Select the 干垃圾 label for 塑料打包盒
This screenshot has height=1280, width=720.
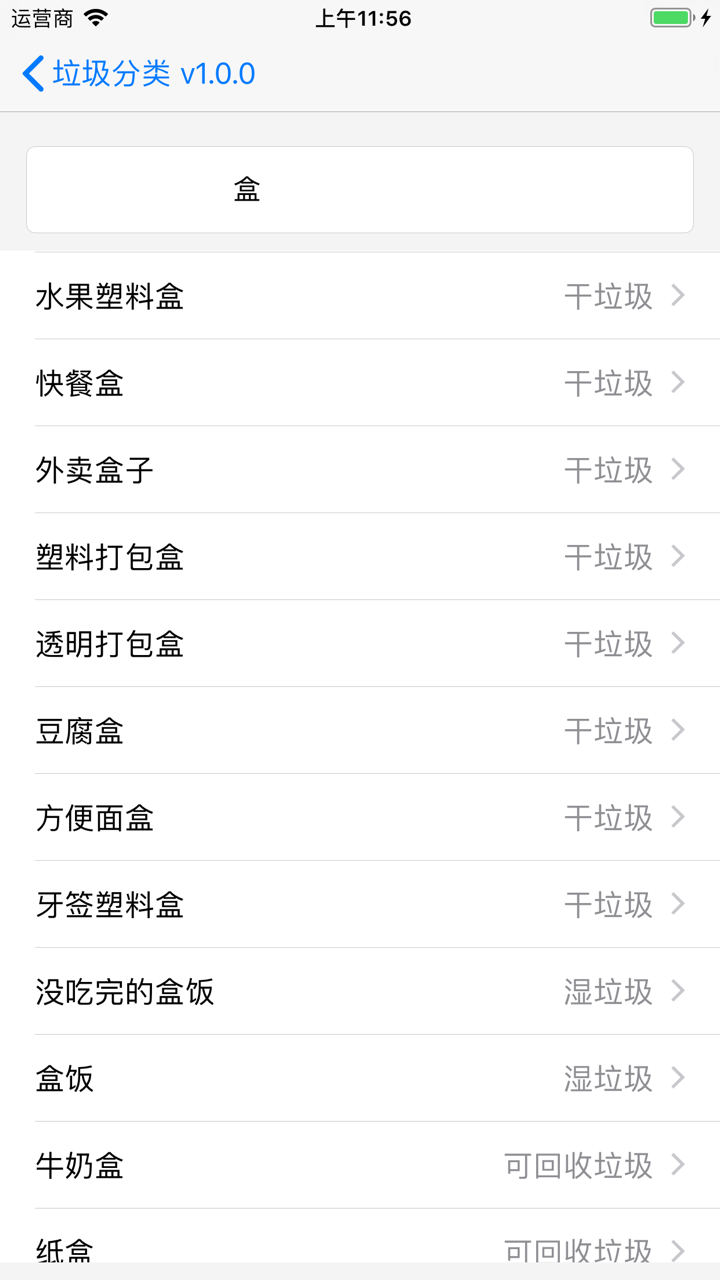point(609,557)
